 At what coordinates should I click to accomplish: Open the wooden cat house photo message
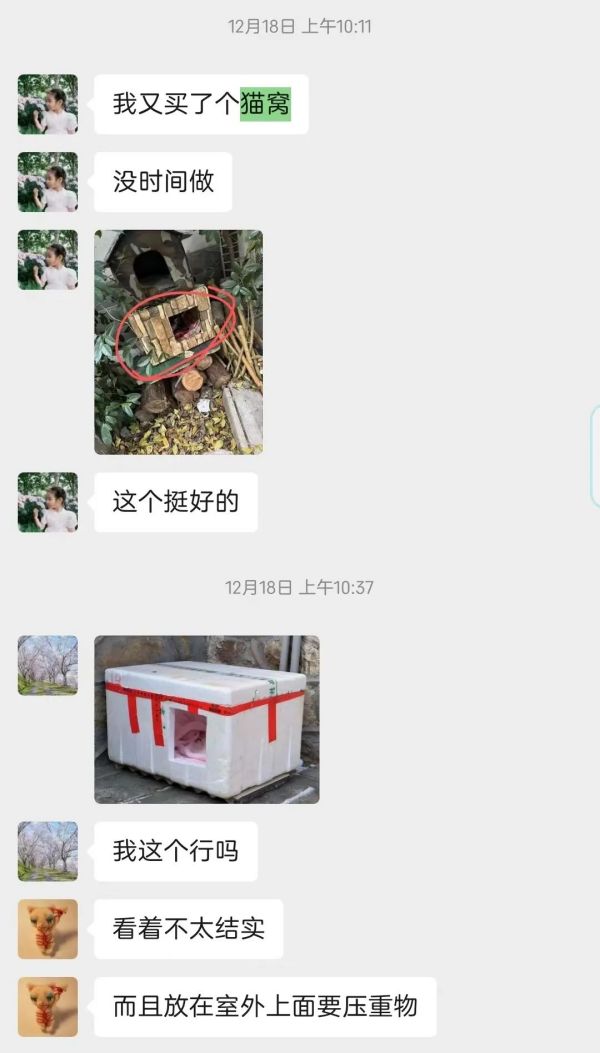click(178, 342)
